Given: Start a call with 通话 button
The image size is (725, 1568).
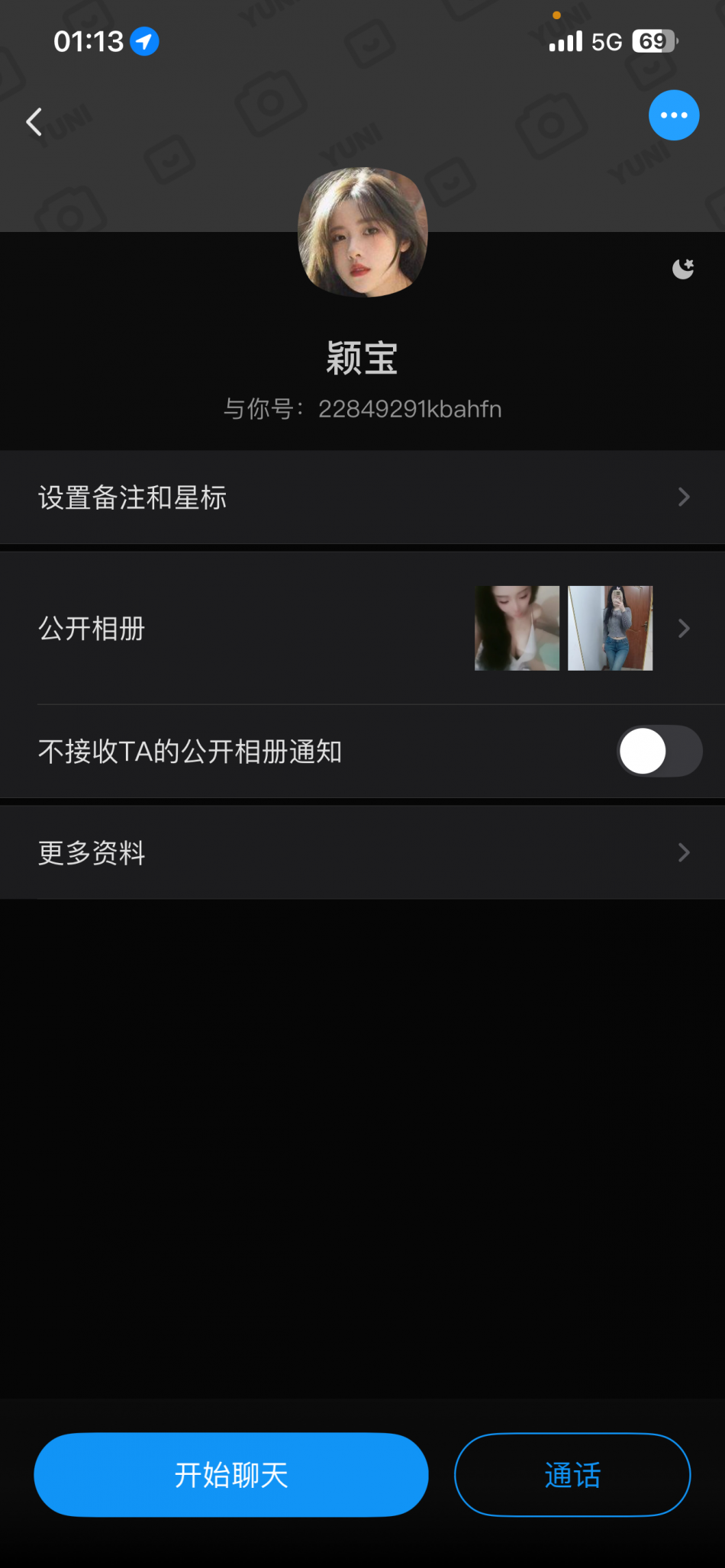Looking at the screenshot, I should [x=572, y=1475].
